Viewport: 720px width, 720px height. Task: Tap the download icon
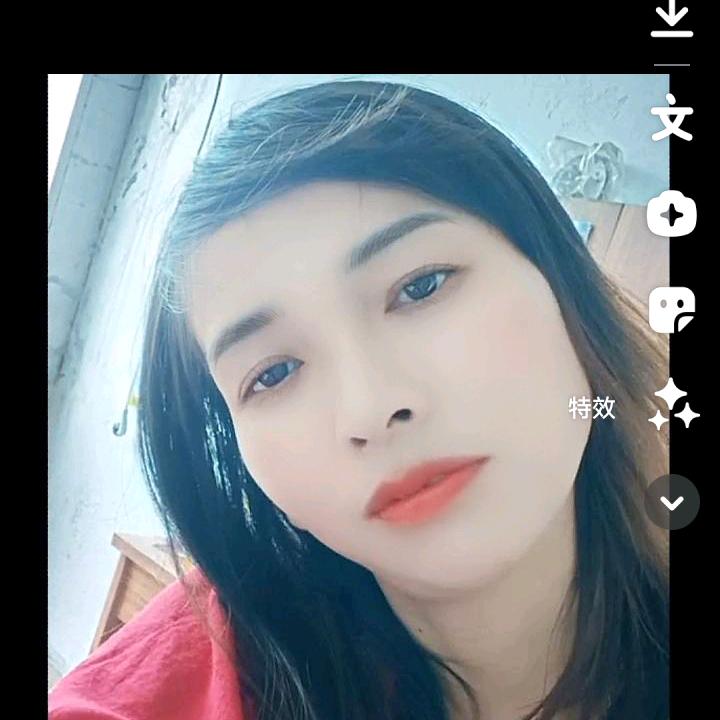tap(672, 19)
